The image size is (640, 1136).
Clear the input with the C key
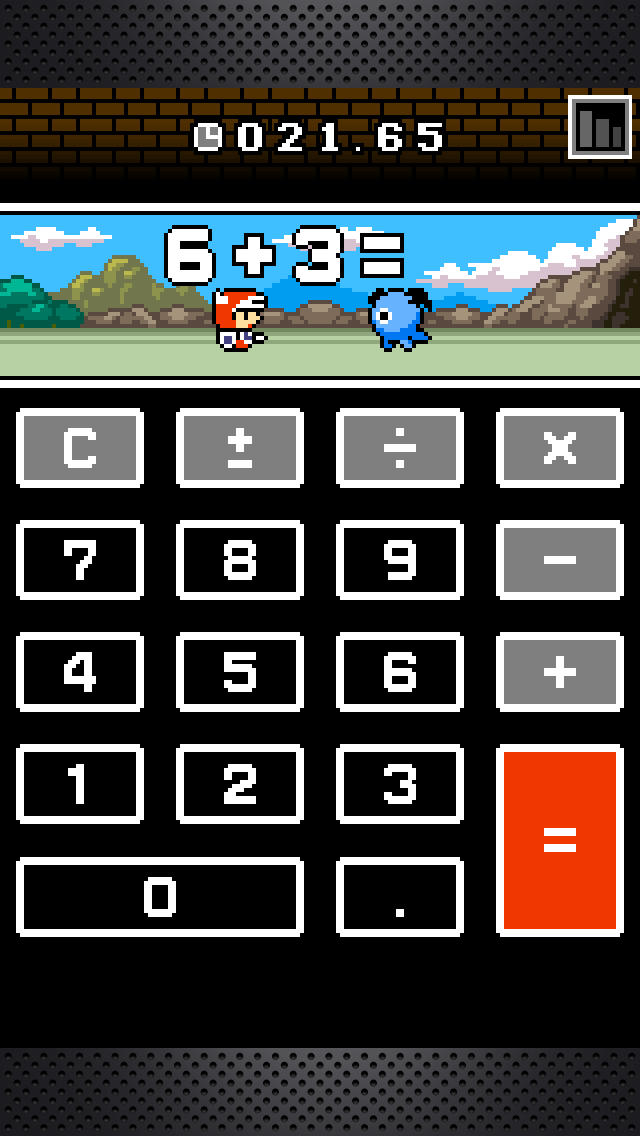[80, 448]
